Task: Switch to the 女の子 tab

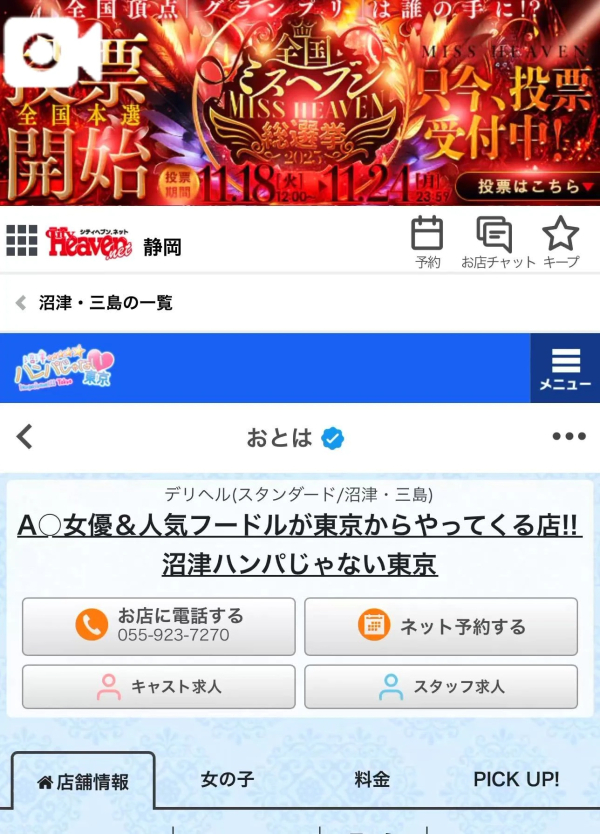Action: 227,780
